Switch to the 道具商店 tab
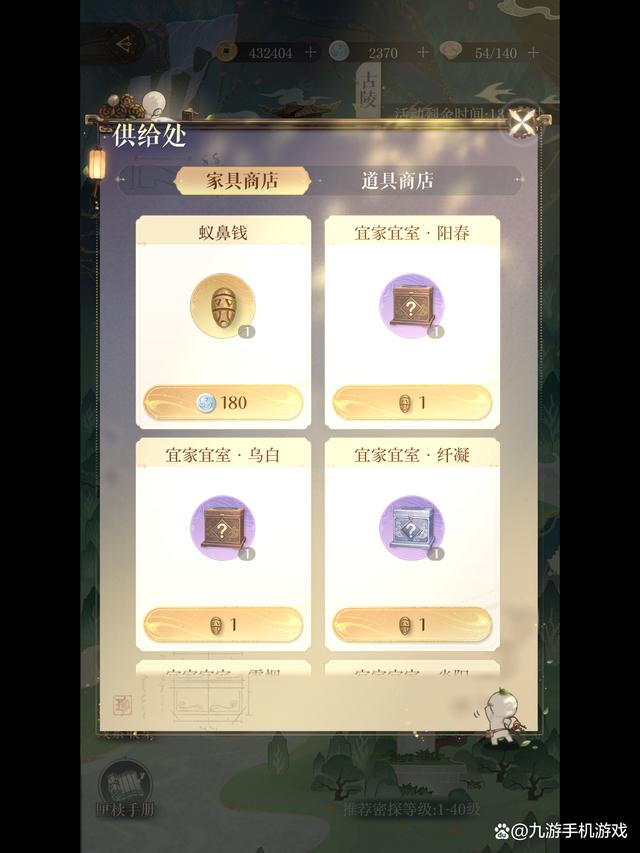640x853 pixels. [x=397, y=181]
